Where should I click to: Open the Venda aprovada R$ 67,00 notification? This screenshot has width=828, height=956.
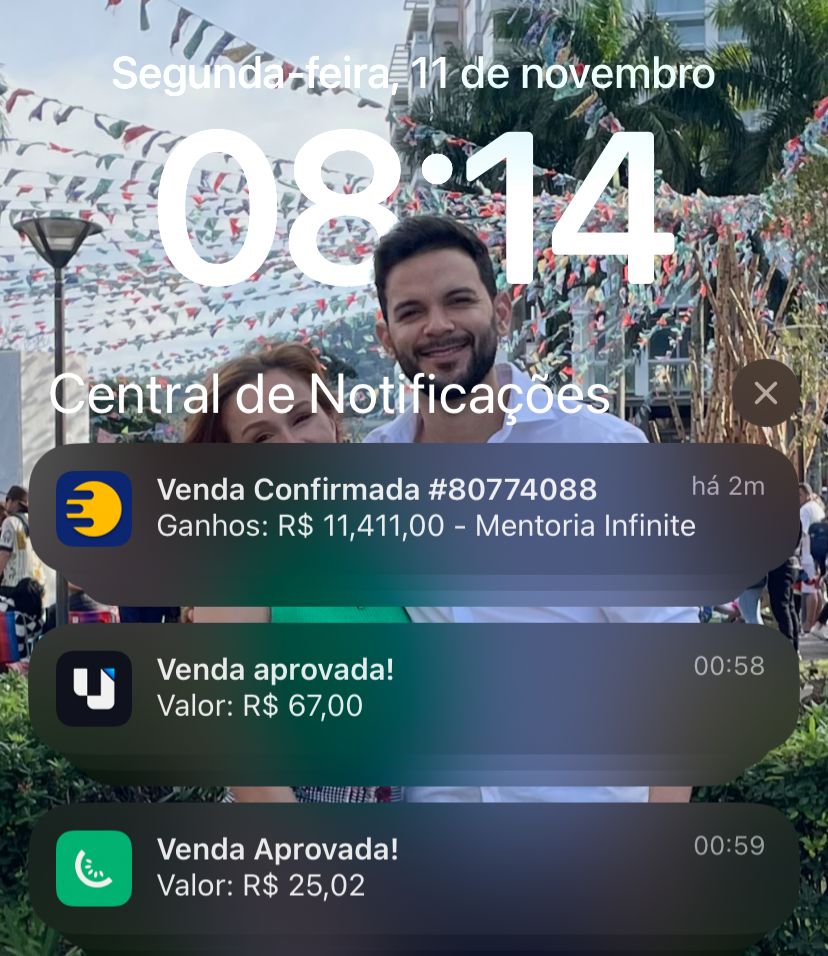(x=414, y=688)
